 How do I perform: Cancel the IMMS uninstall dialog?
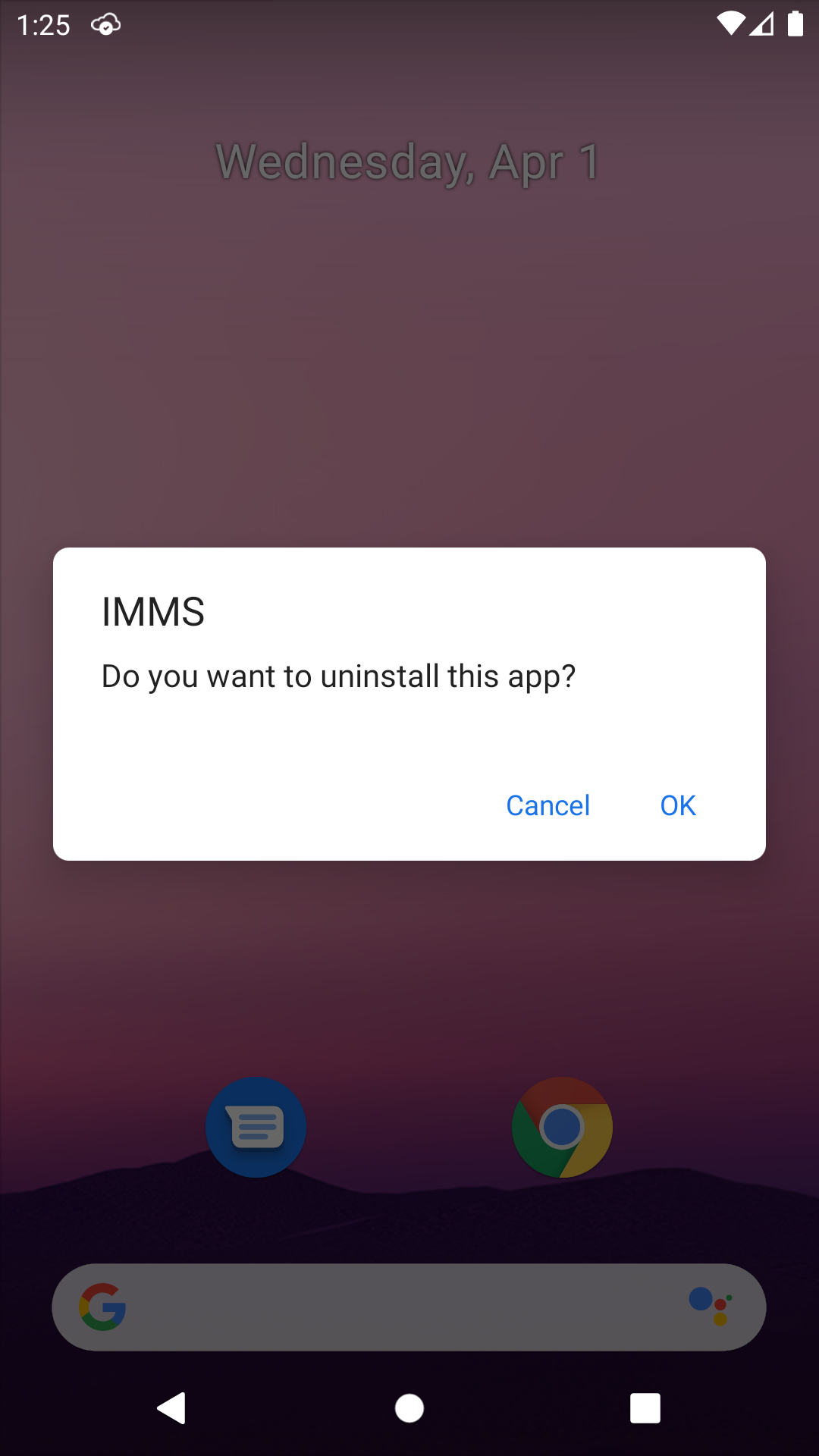tap(548, 805)
